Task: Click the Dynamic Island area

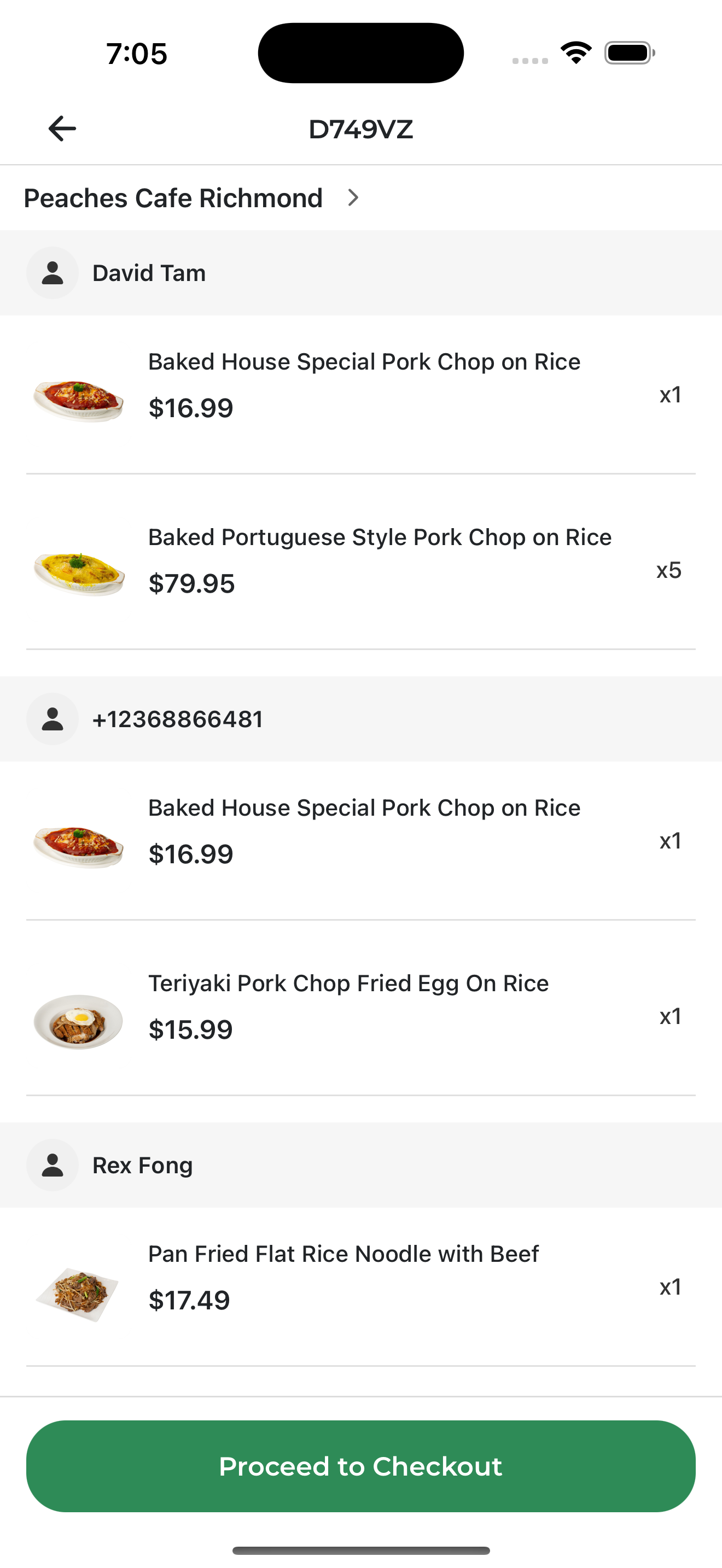Action: pyautogui.click(x=360, y=52)
